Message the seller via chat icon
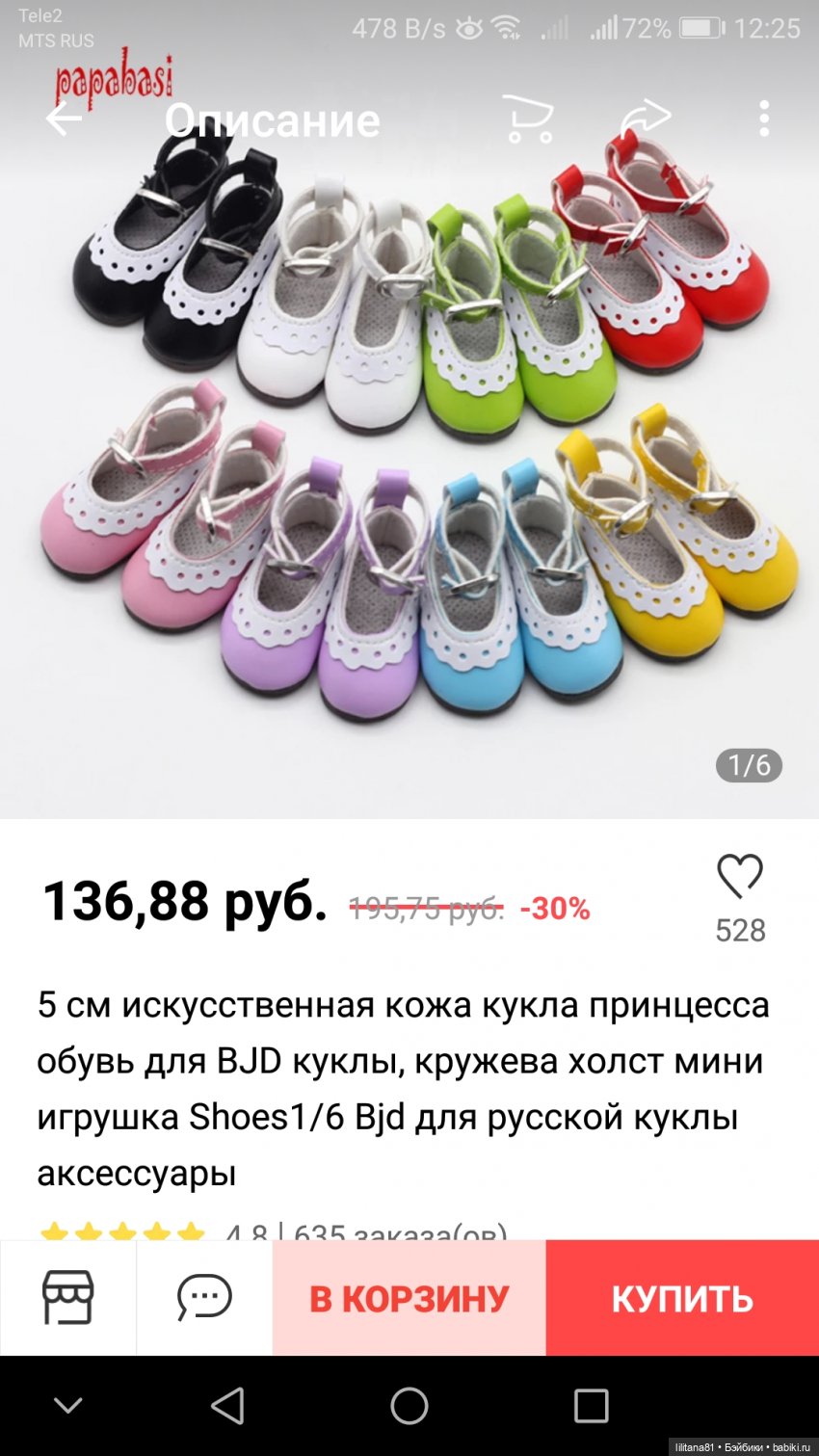Viewport: 819px width, 1456px height. pos(204,1297)
